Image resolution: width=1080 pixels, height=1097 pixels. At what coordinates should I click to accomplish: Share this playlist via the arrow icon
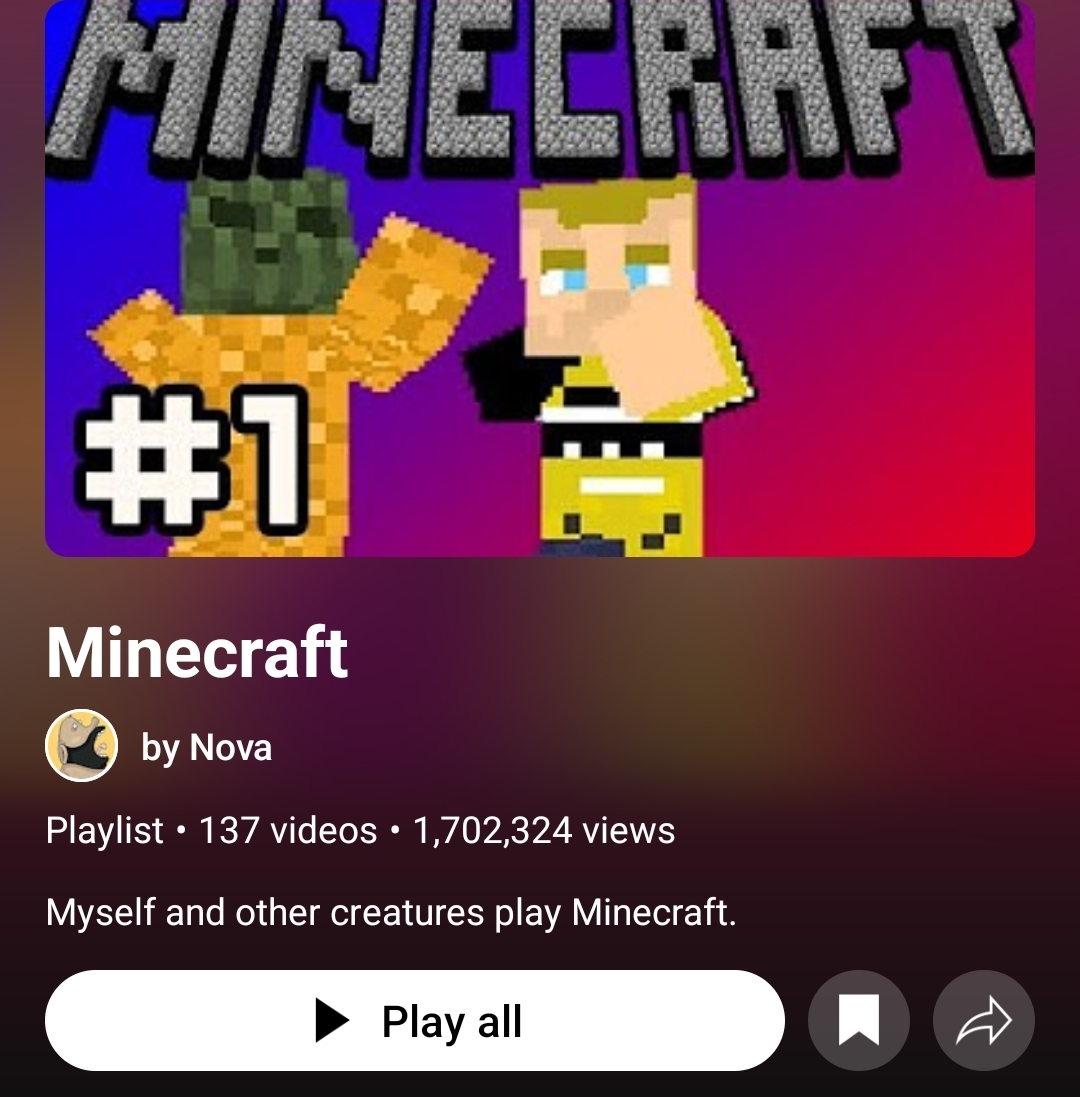point(983,1020)
